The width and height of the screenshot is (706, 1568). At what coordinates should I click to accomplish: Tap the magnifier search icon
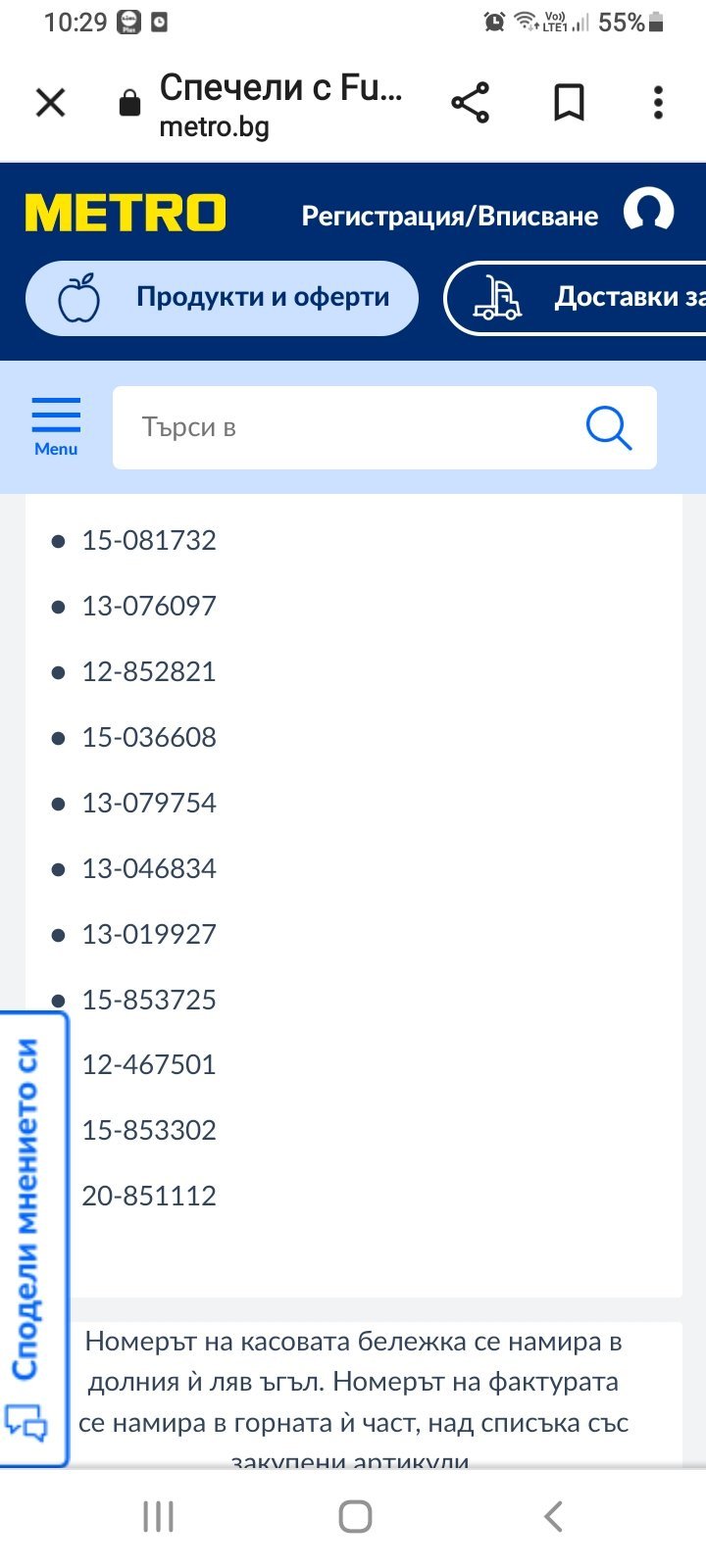coord(608,428)
